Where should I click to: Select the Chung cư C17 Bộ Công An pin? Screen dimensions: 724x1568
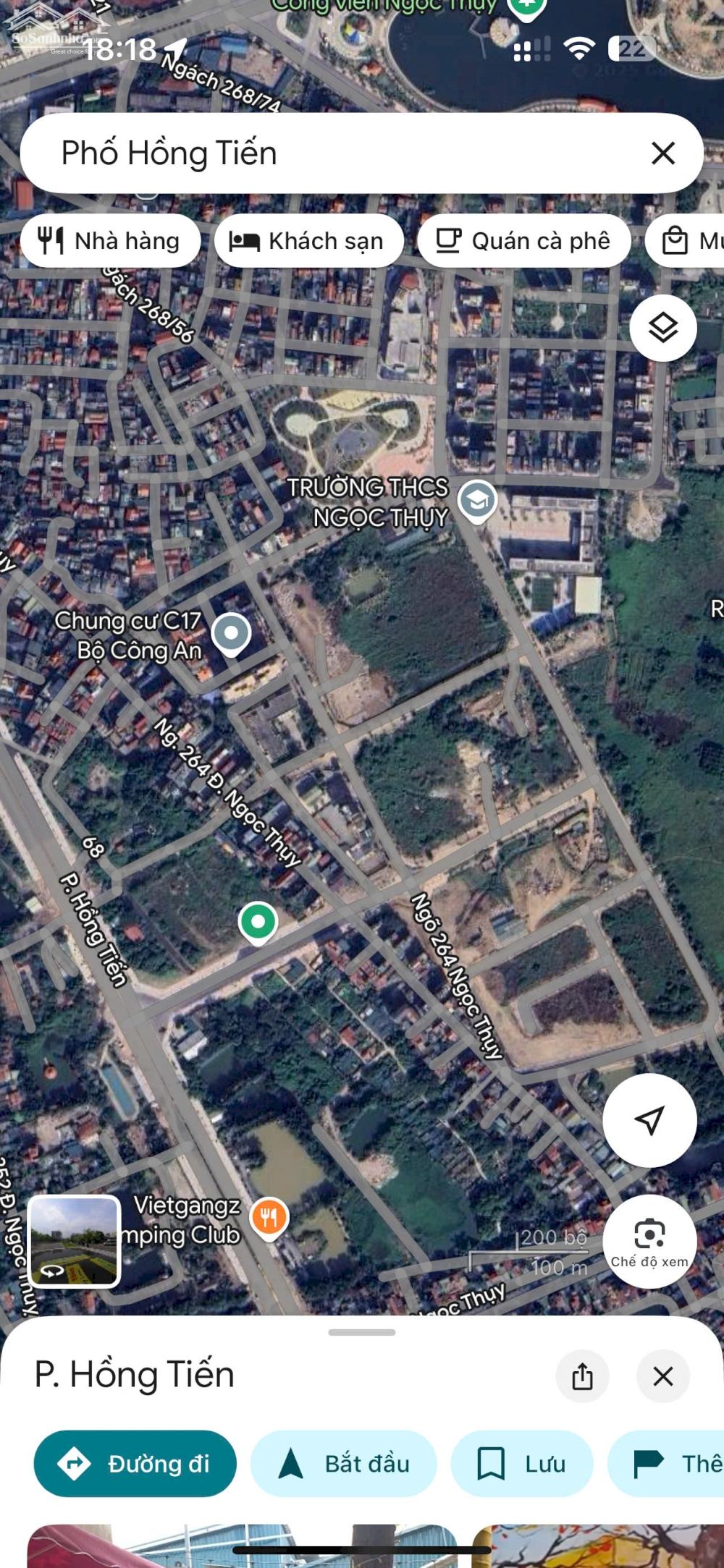tap(231, 635)
